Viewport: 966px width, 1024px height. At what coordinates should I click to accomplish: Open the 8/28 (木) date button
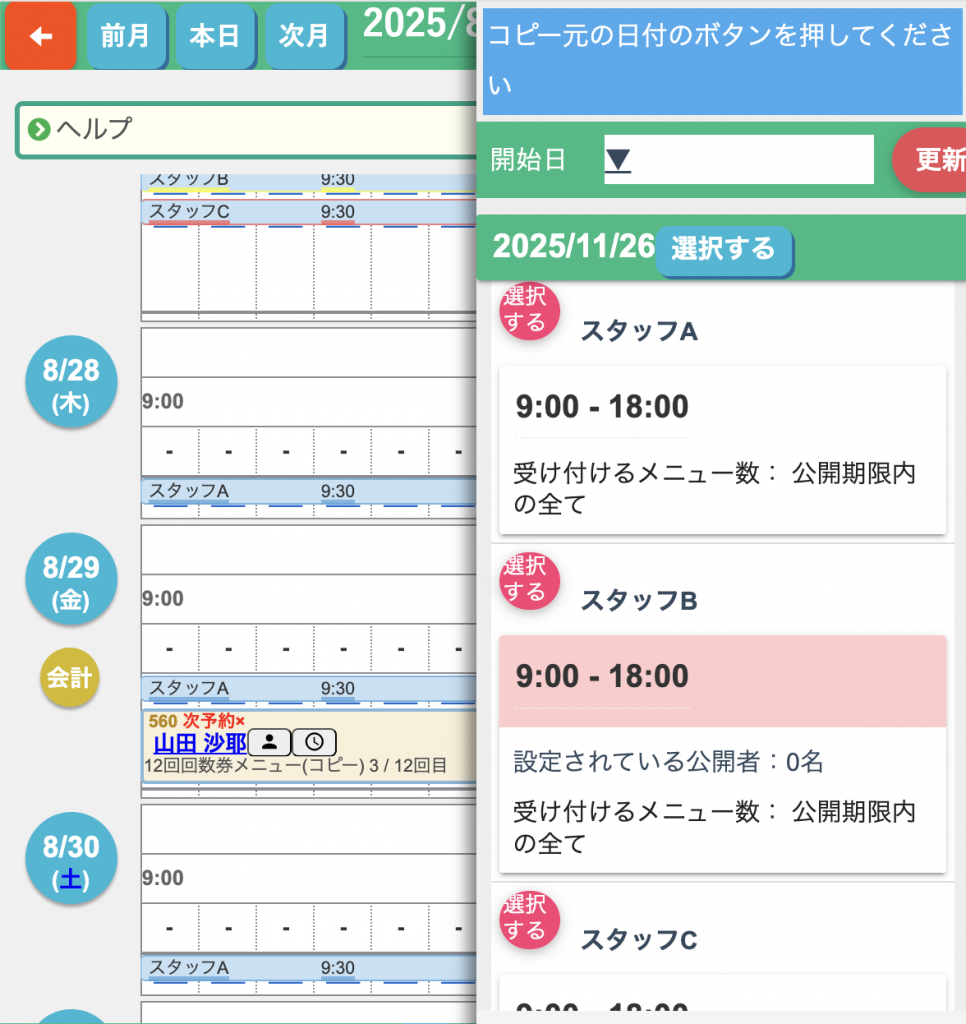tap(70, 385)
